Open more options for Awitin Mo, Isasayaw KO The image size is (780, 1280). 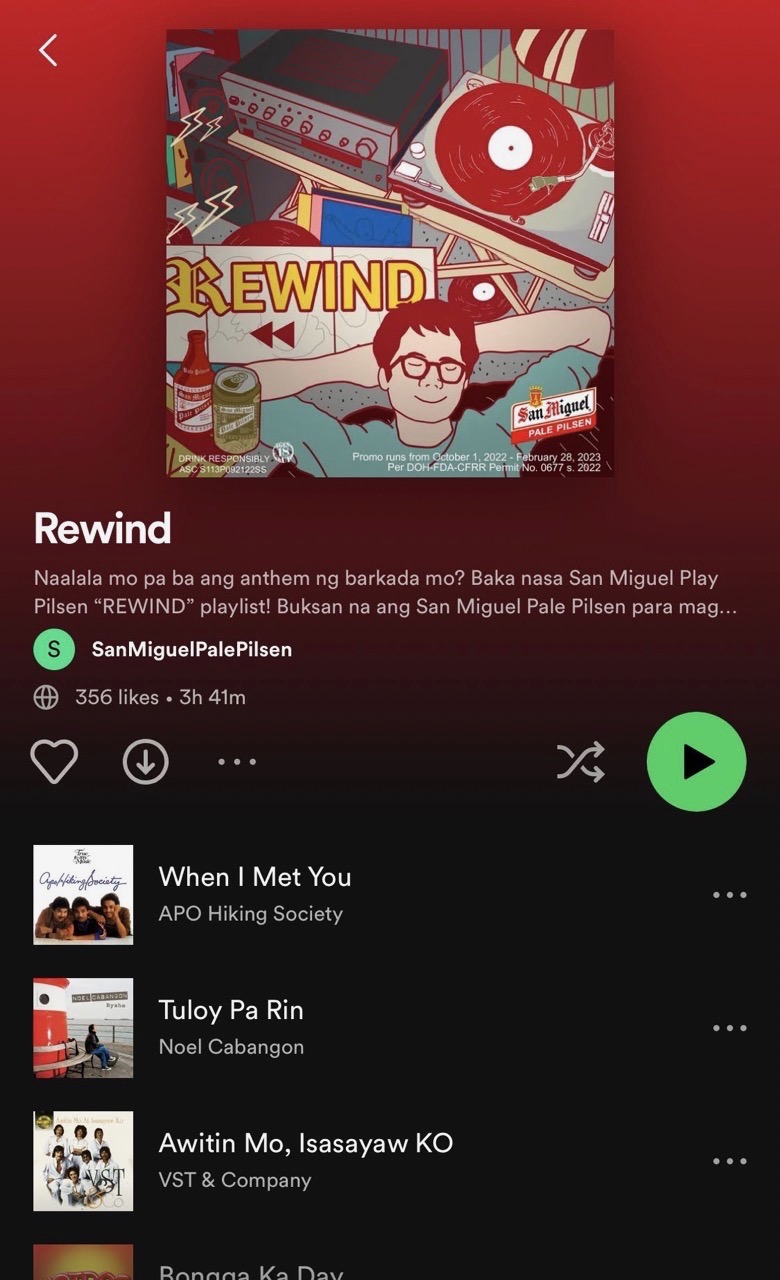[729, 1161]
